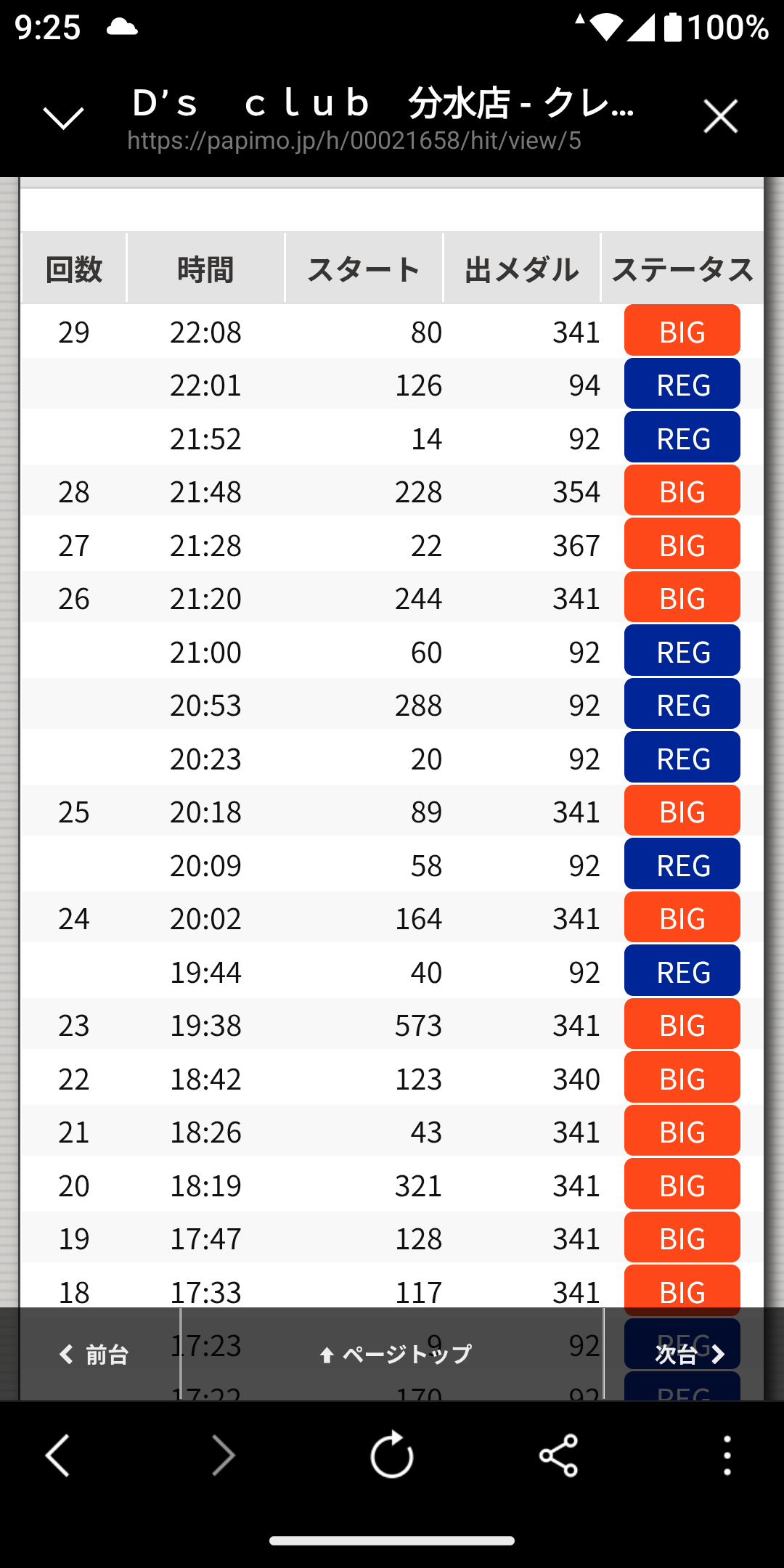This screenshot has height=1568, width=784.
Task: Go to the previous machine (前台)
Action: [x=94, y=1355]
